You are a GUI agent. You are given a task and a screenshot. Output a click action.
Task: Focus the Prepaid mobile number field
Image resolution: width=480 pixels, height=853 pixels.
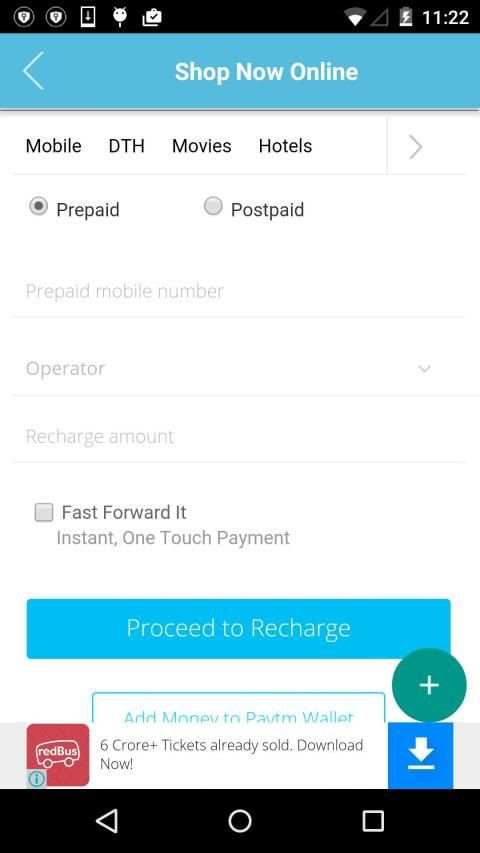tap(239, 291)
